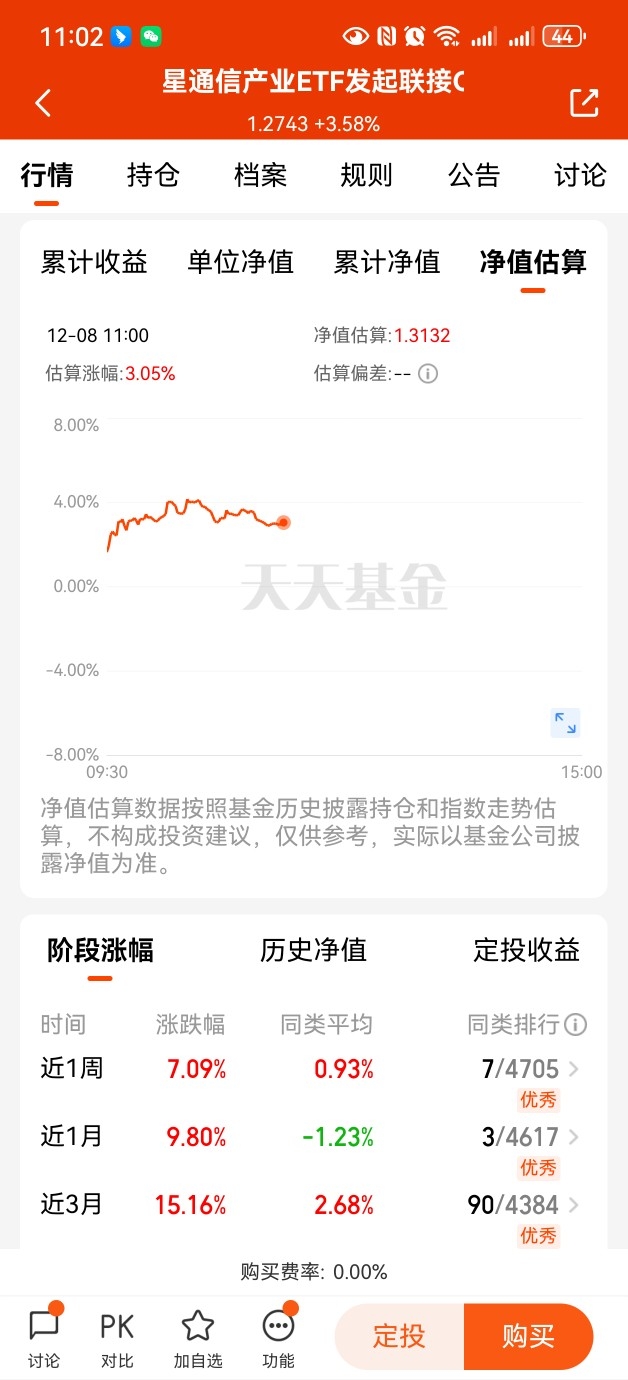Switch to the 讨论 top tab
The height and width of the screenshot is (1380, 628).
click(580, 175)
